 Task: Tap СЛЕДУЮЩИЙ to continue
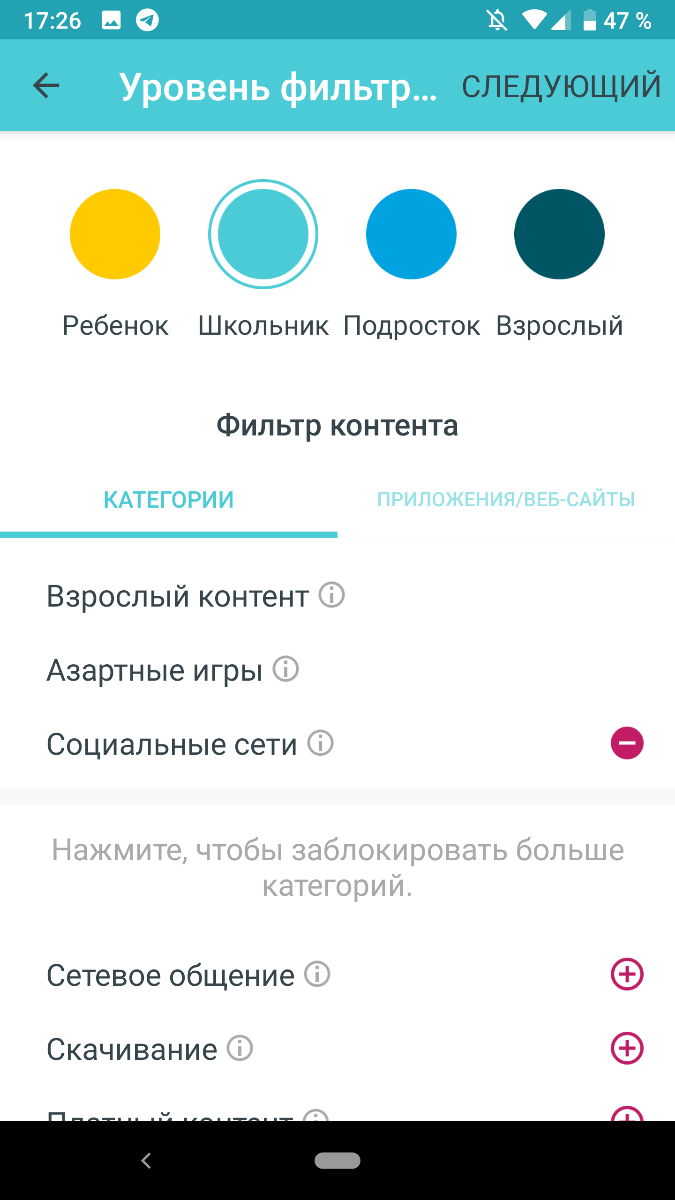pos(561,86)
